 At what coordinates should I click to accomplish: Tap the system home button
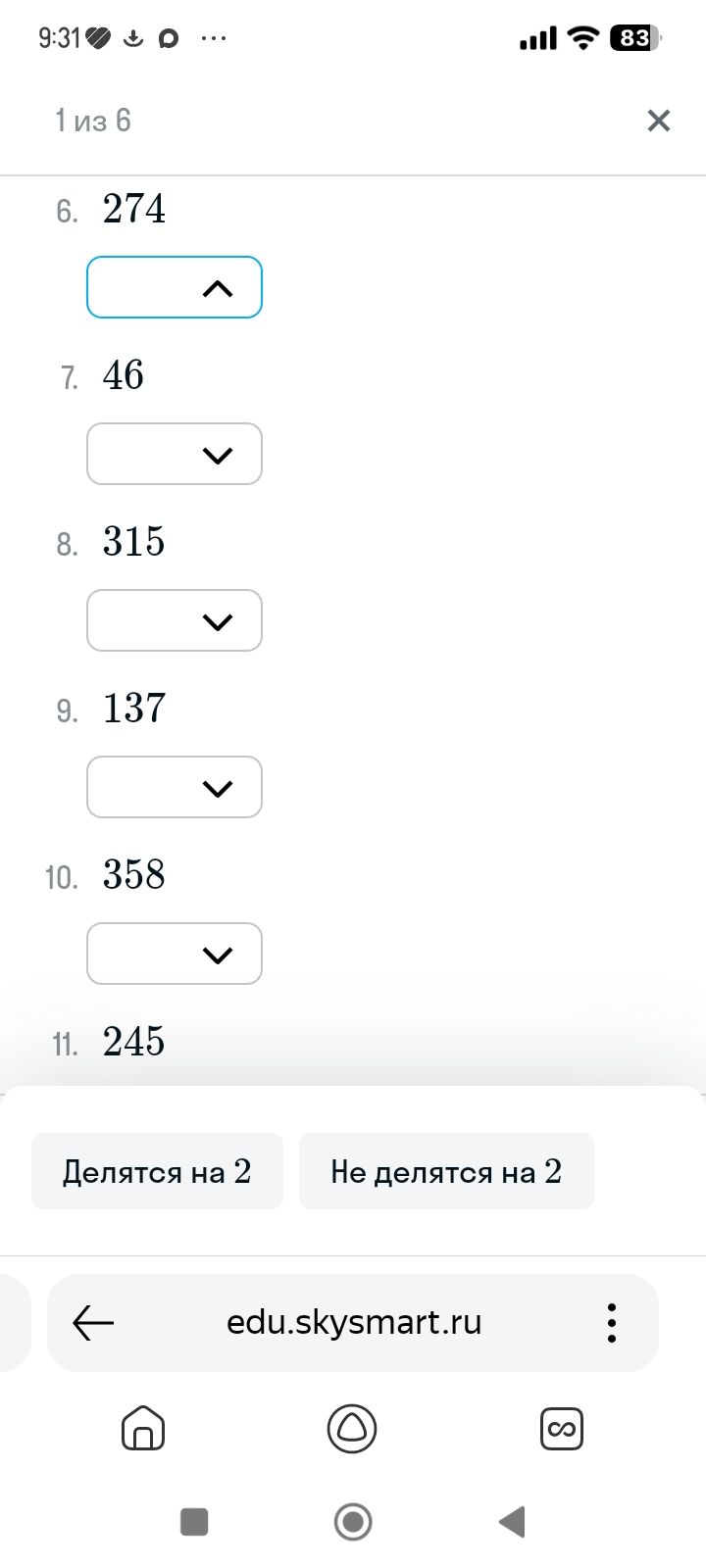[353, 1522]
